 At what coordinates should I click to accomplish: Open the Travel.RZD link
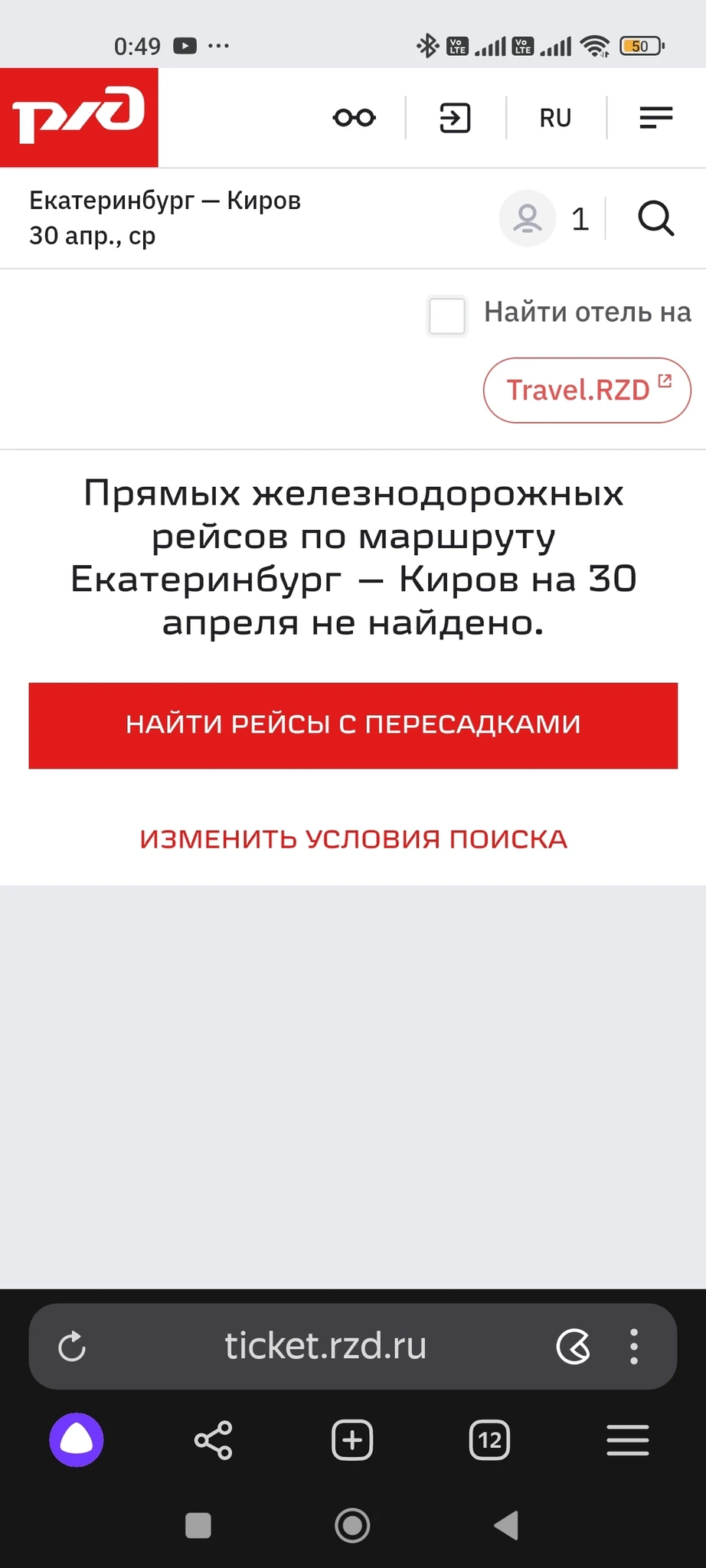(587, 390)
